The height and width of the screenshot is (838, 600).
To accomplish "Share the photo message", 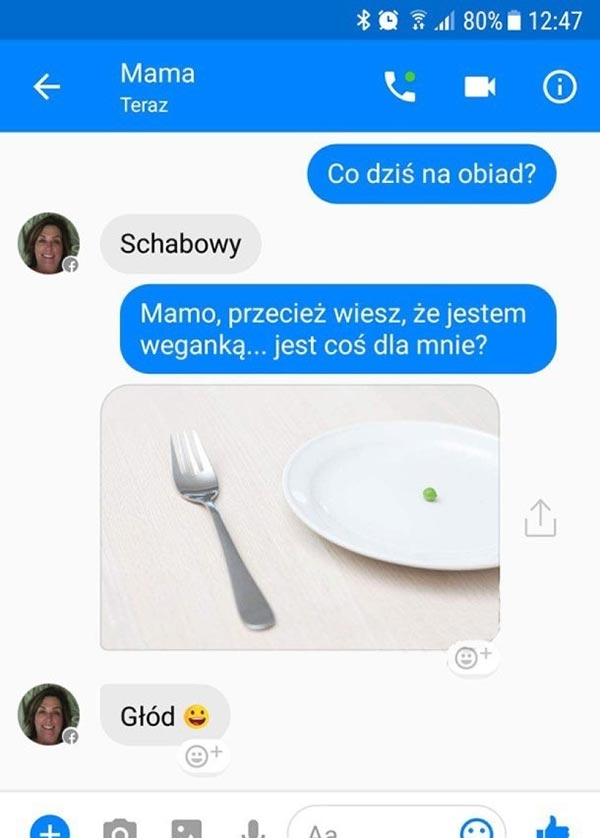I will click(x=540, y=517).
